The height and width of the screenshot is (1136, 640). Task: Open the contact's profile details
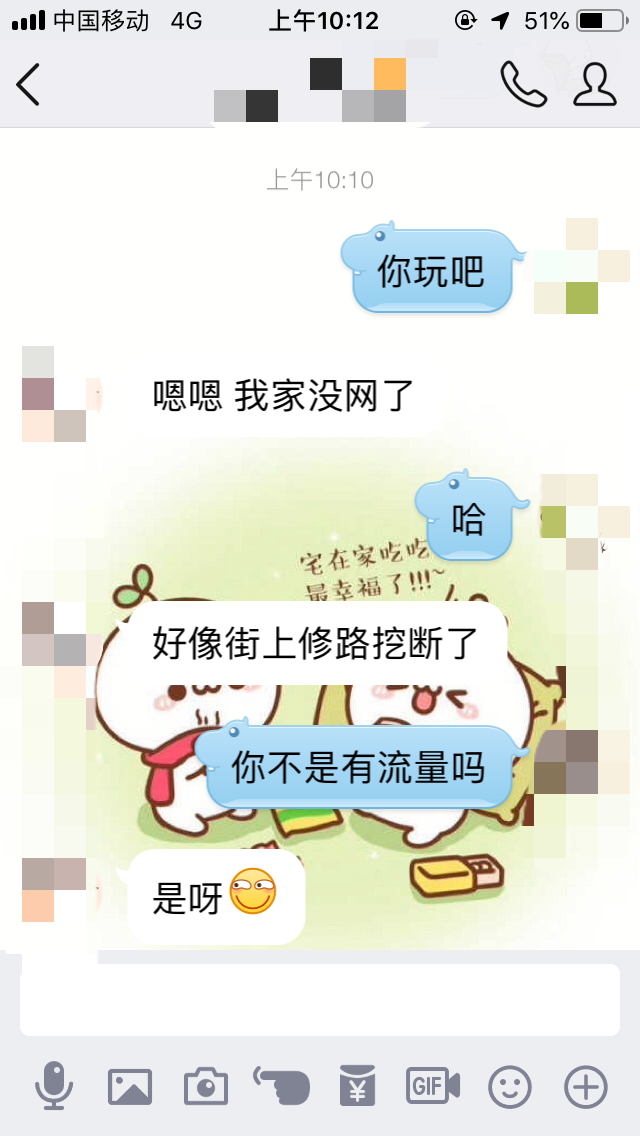click(595, 85)
